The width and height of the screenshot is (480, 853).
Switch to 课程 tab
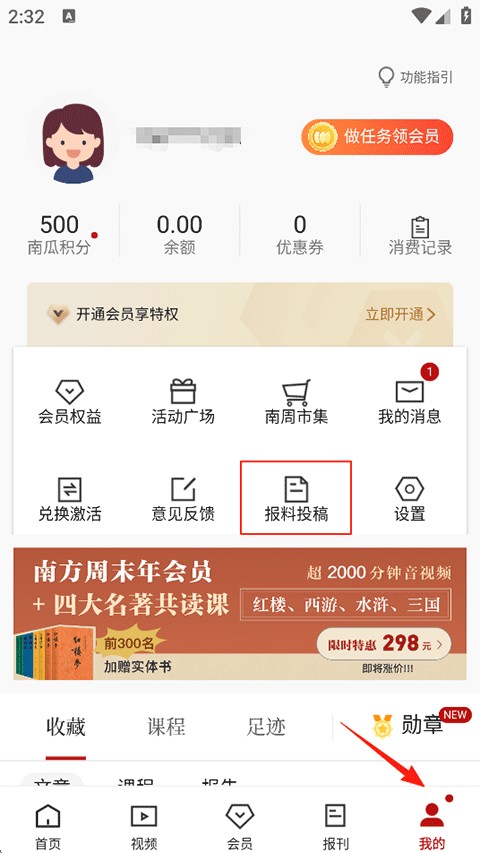166,726
